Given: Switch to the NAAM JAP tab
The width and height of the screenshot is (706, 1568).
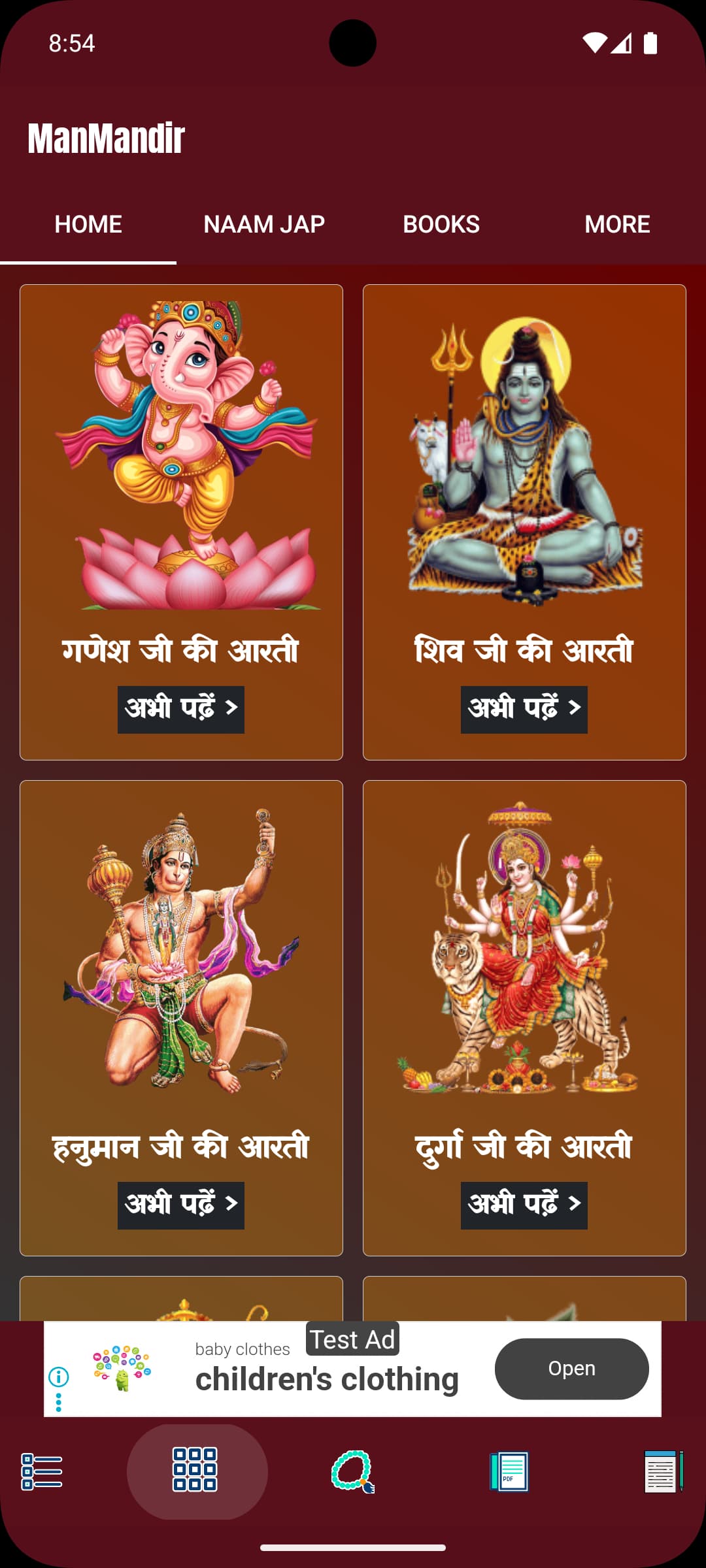Looking at the screenshot, I should pos(264,224).
